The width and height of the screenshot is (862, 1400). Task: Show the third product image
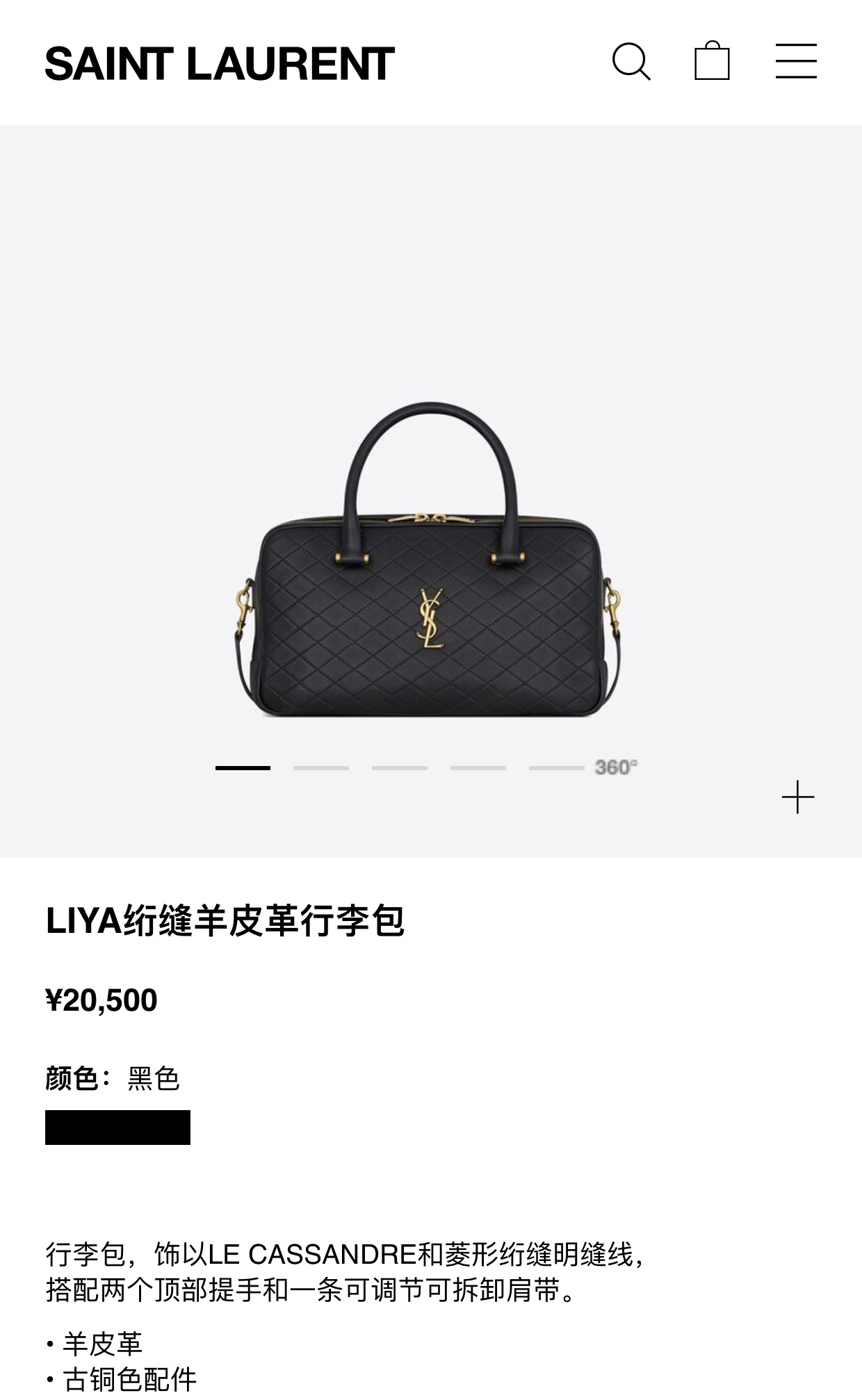400,768
